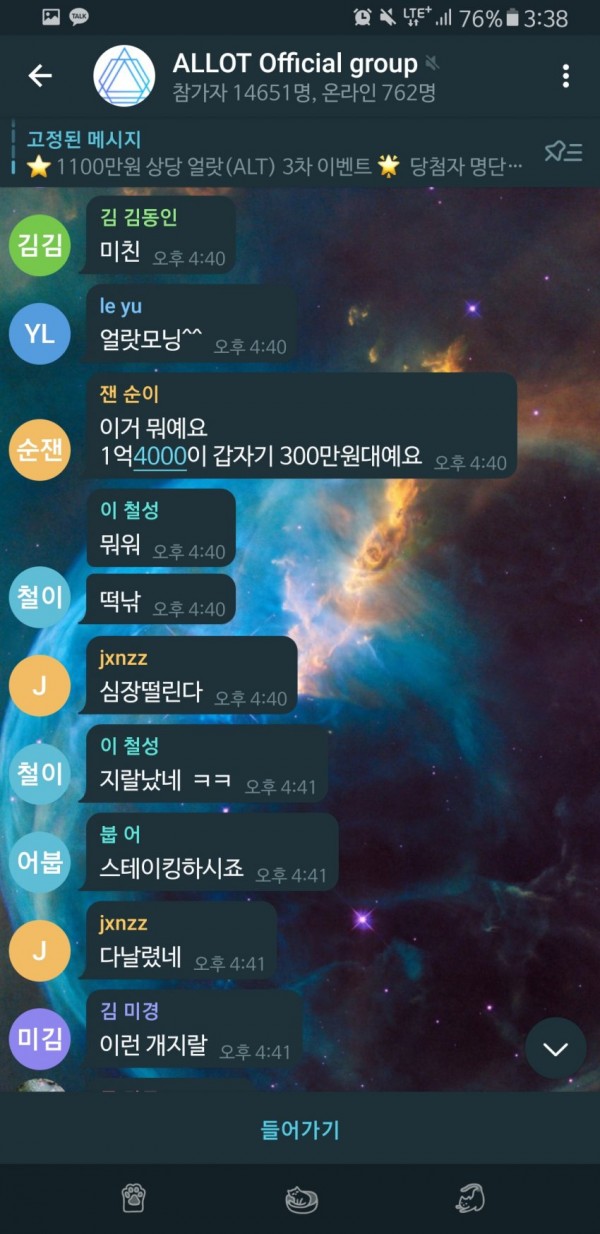Tap the 들어가기 join button

pyautogui.click(x=300, y=1129)
